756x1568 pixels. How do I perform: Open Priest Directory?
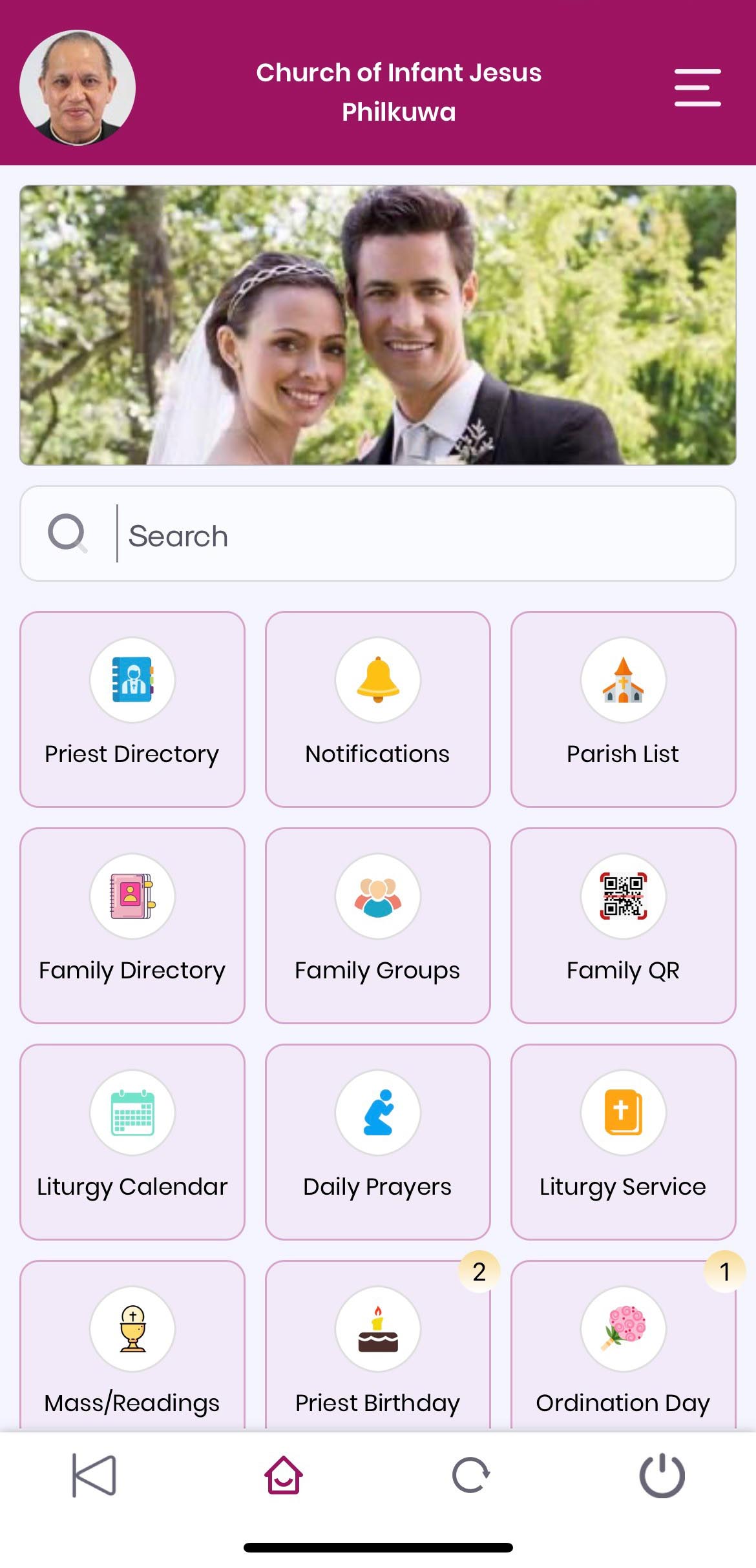click(x=132, y=709)
